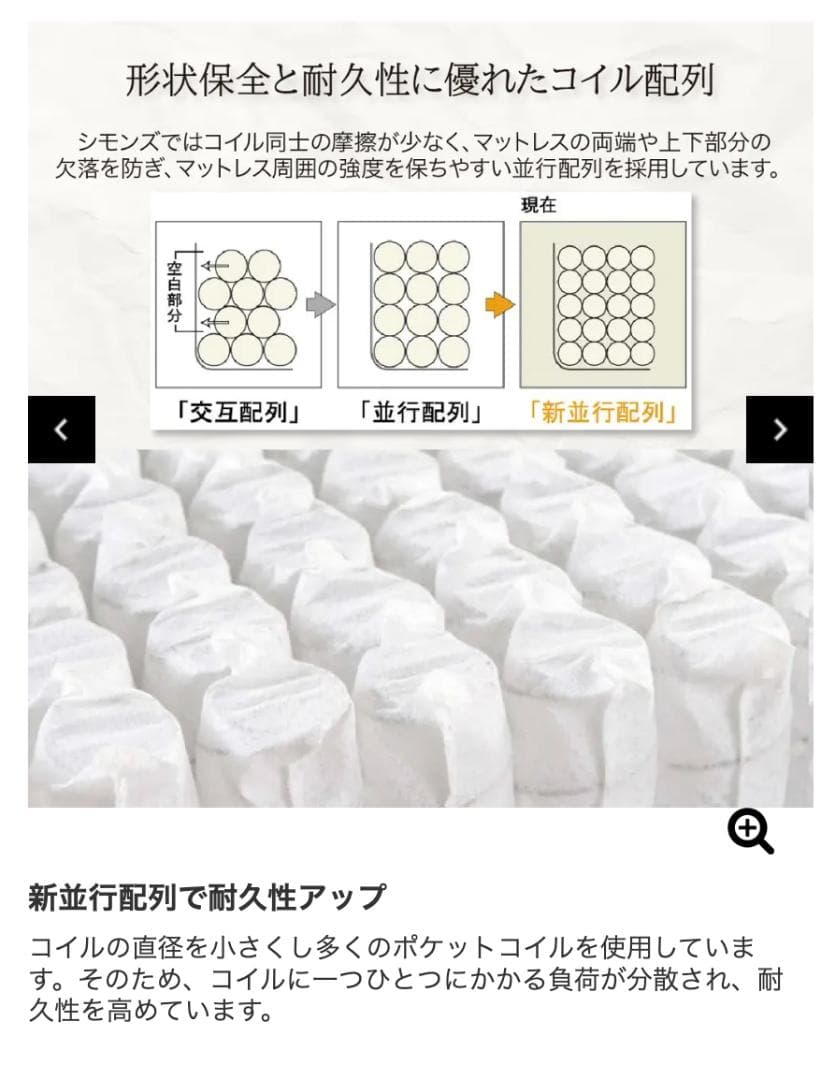The width and height of the screenshot is (821, 1080).
Task: Enlarge the image with the magnifier icon
Action: point(750,832)
